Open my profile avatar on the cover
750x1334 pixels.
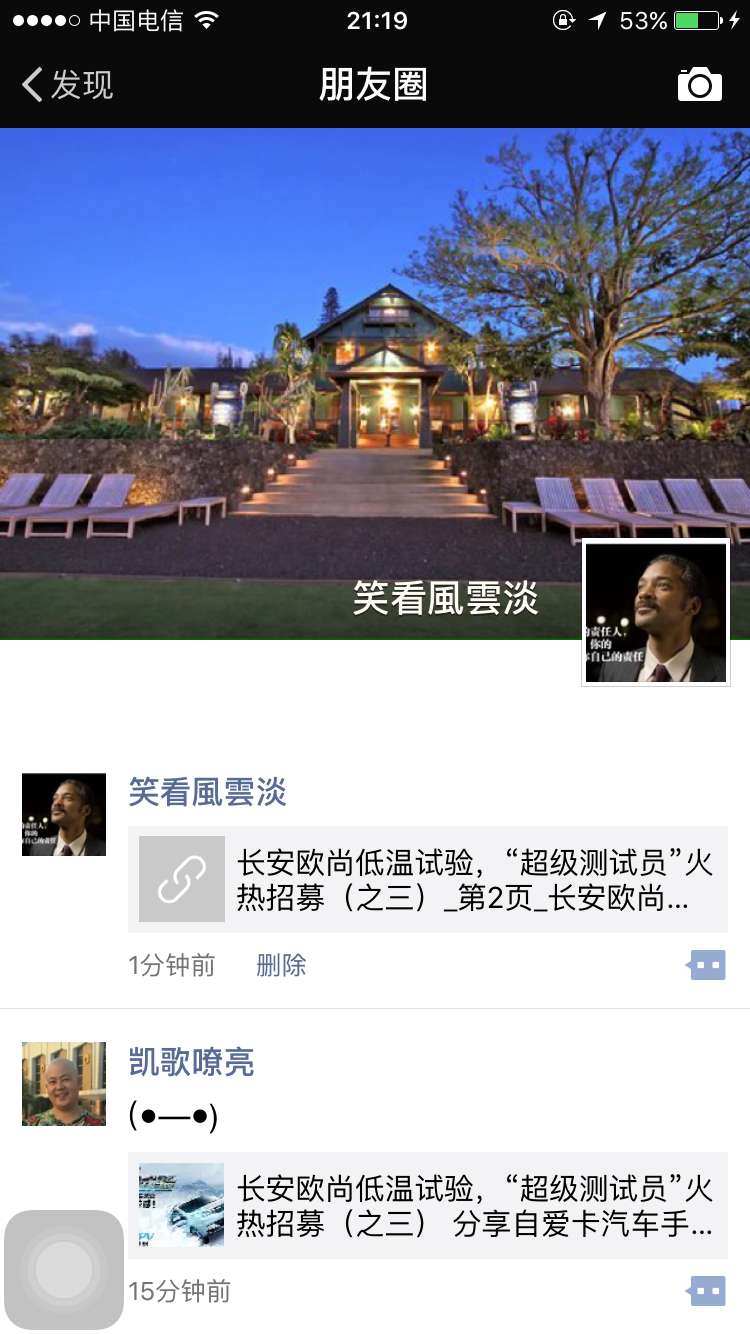(x=656, y=613)
